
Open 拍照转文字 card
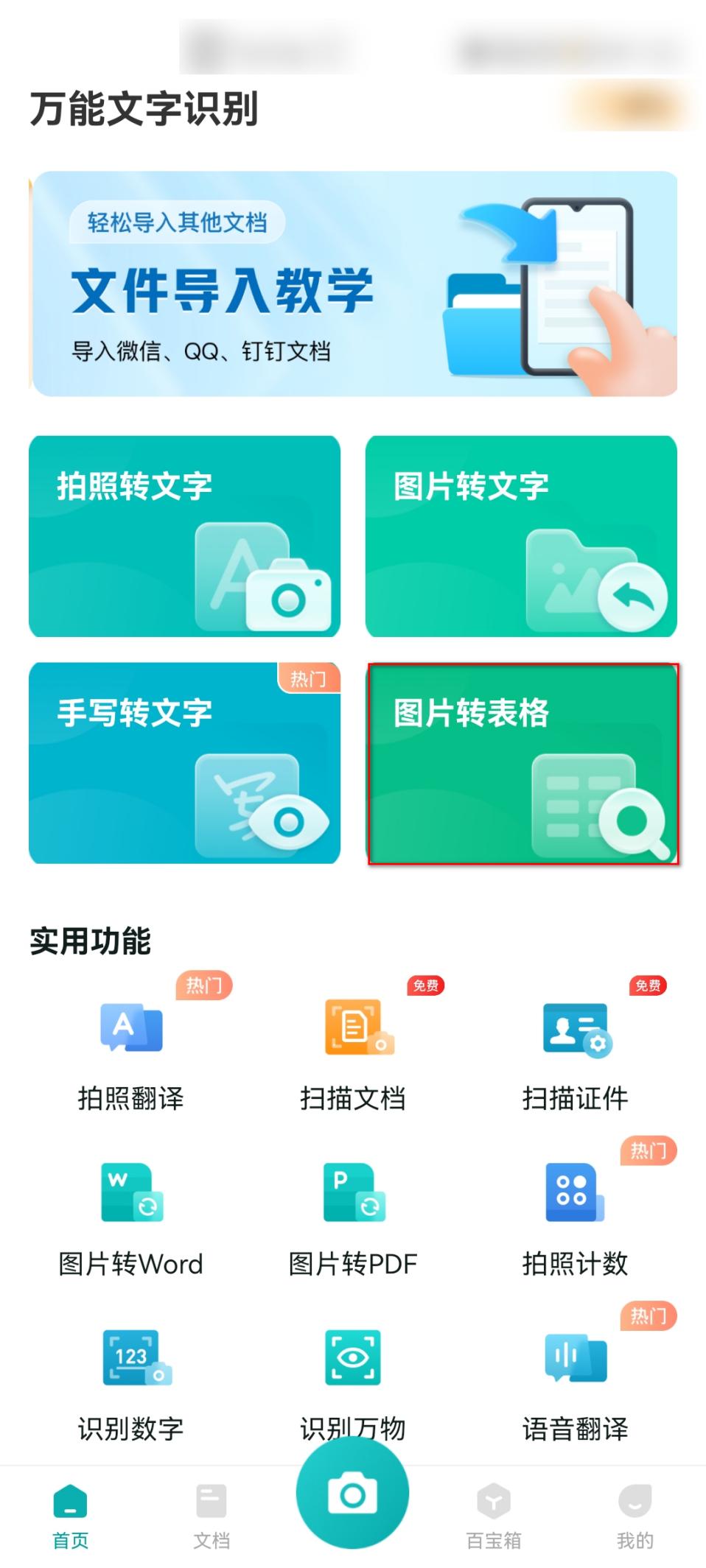point(184,536)
